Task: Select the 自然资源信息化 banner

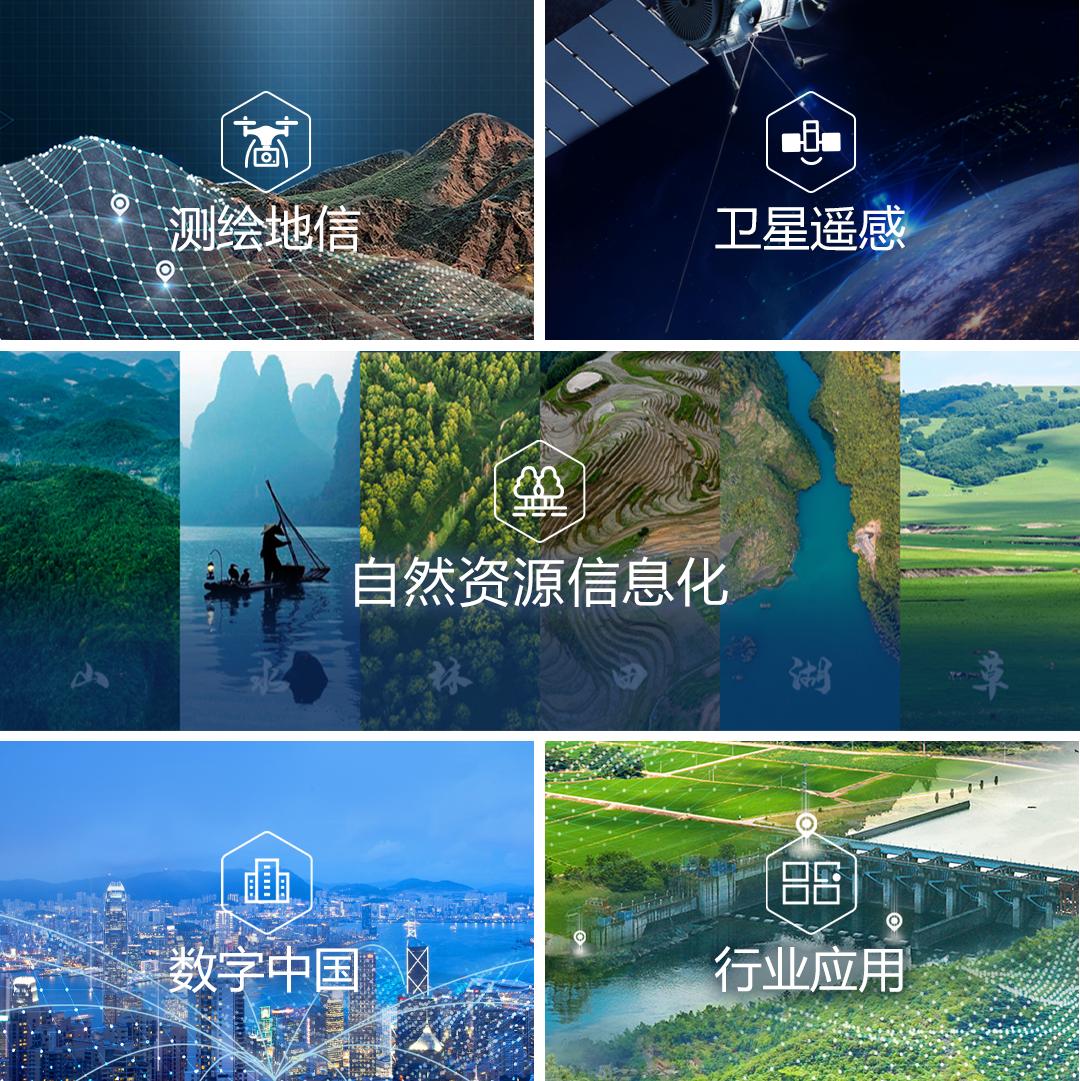Action: pyautogui.click(x=540, y=540)
